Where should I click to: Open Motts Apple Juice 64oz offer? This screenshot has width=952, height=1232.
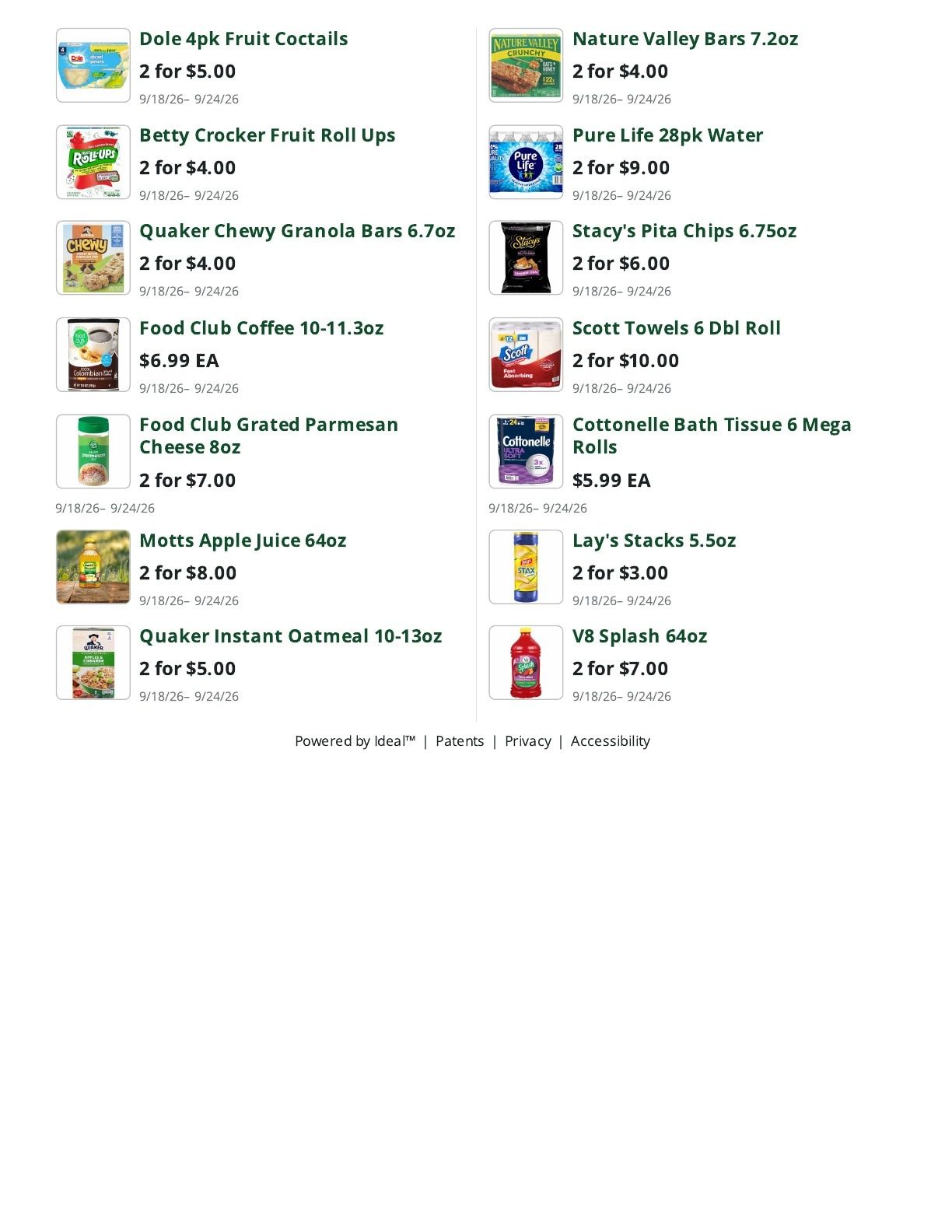click(x=243, y=541)
